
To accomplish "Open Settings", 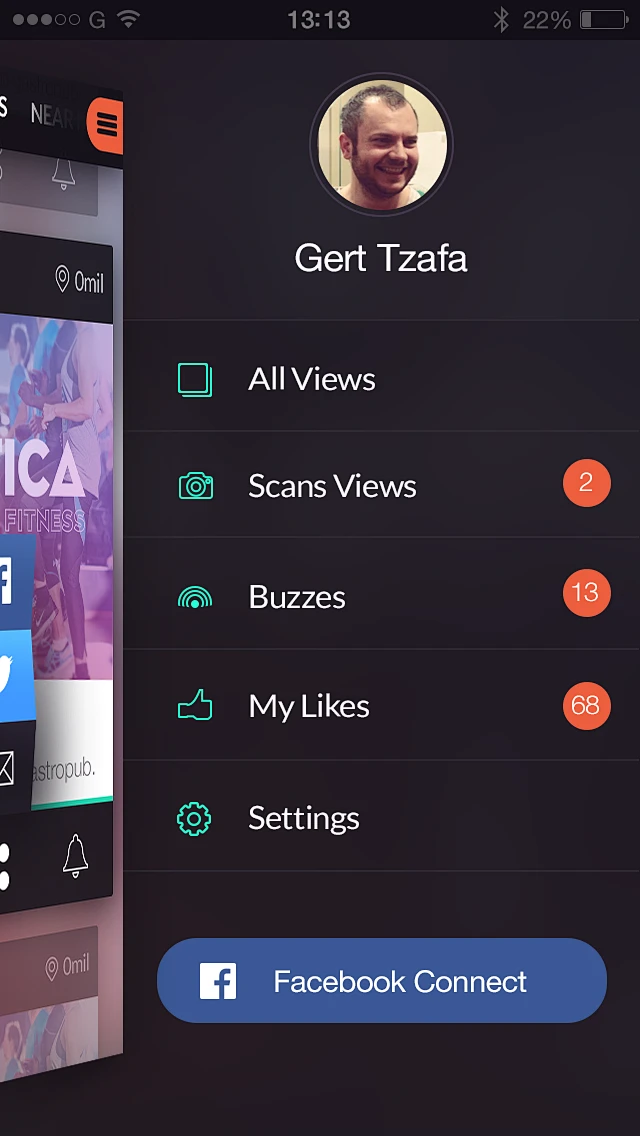I will tap(303, 818).
